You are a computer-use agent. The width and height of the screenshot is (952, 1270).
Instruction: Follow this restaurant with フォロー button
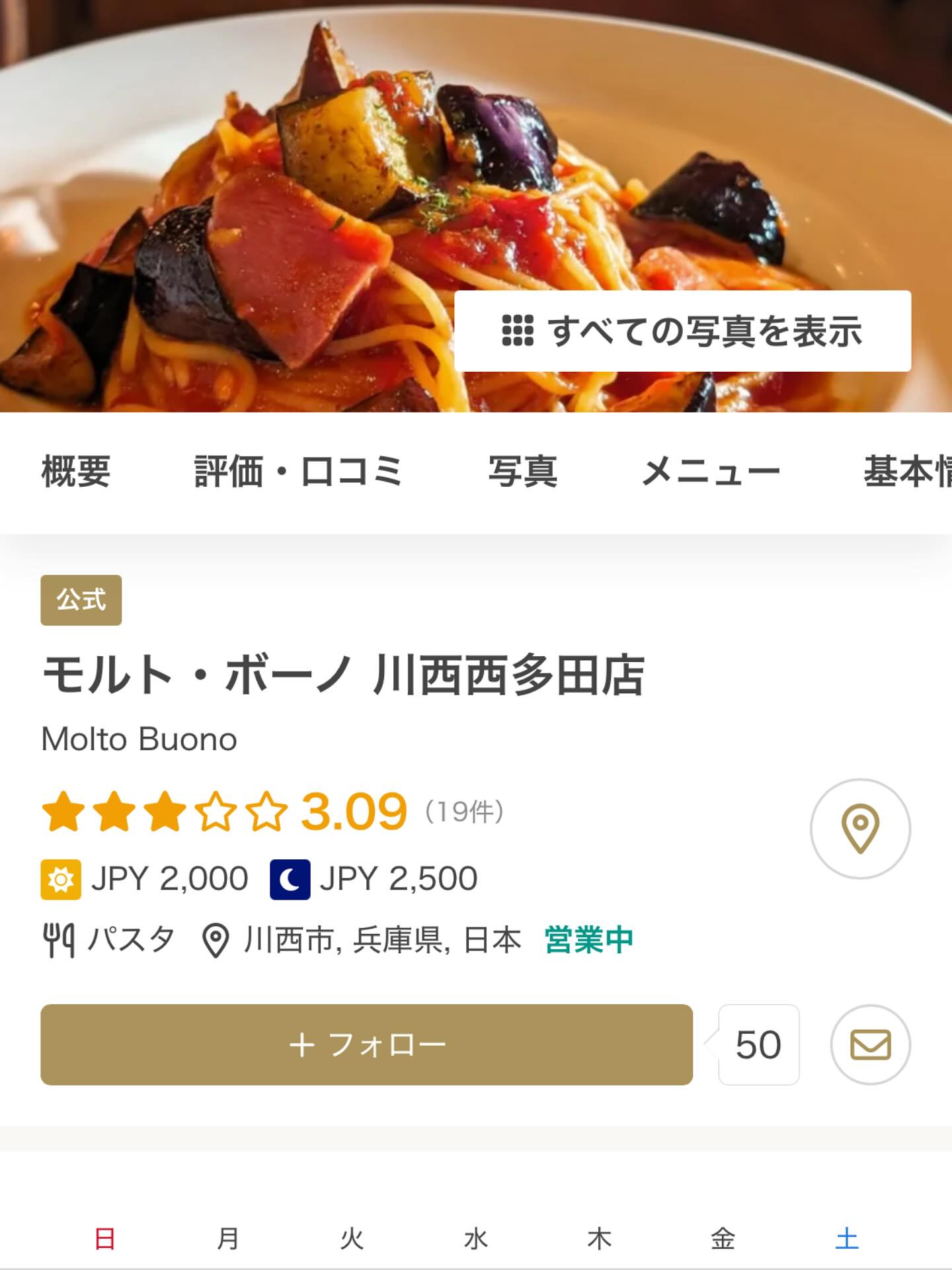[x=366, y=1044]
